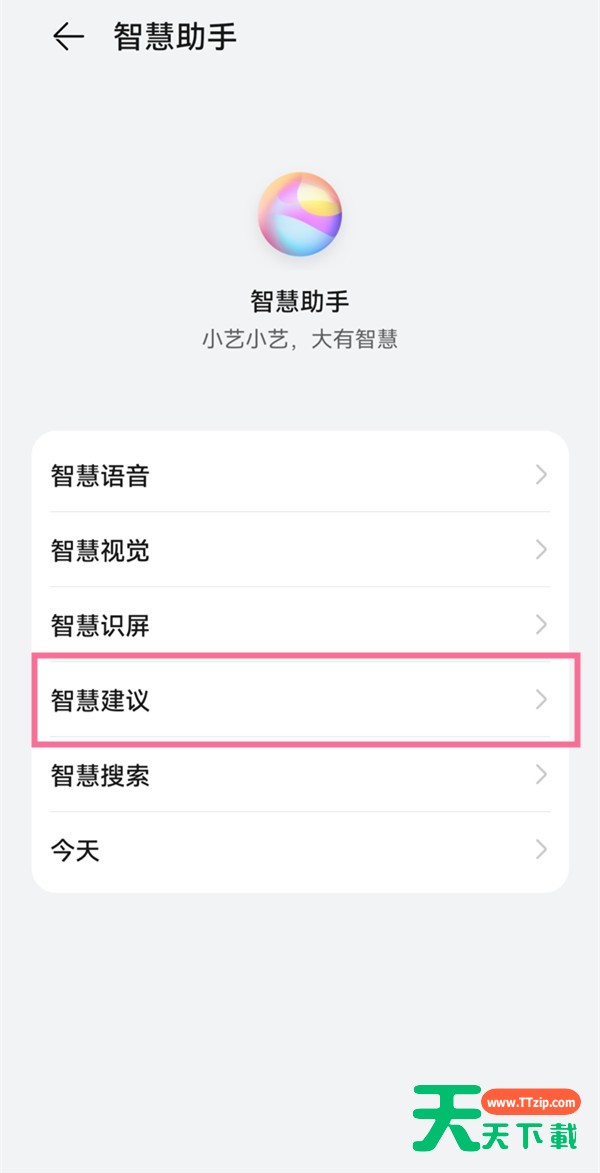Open the 智慧视觉 row
600x1173 pixels.
tap(300, 550)
